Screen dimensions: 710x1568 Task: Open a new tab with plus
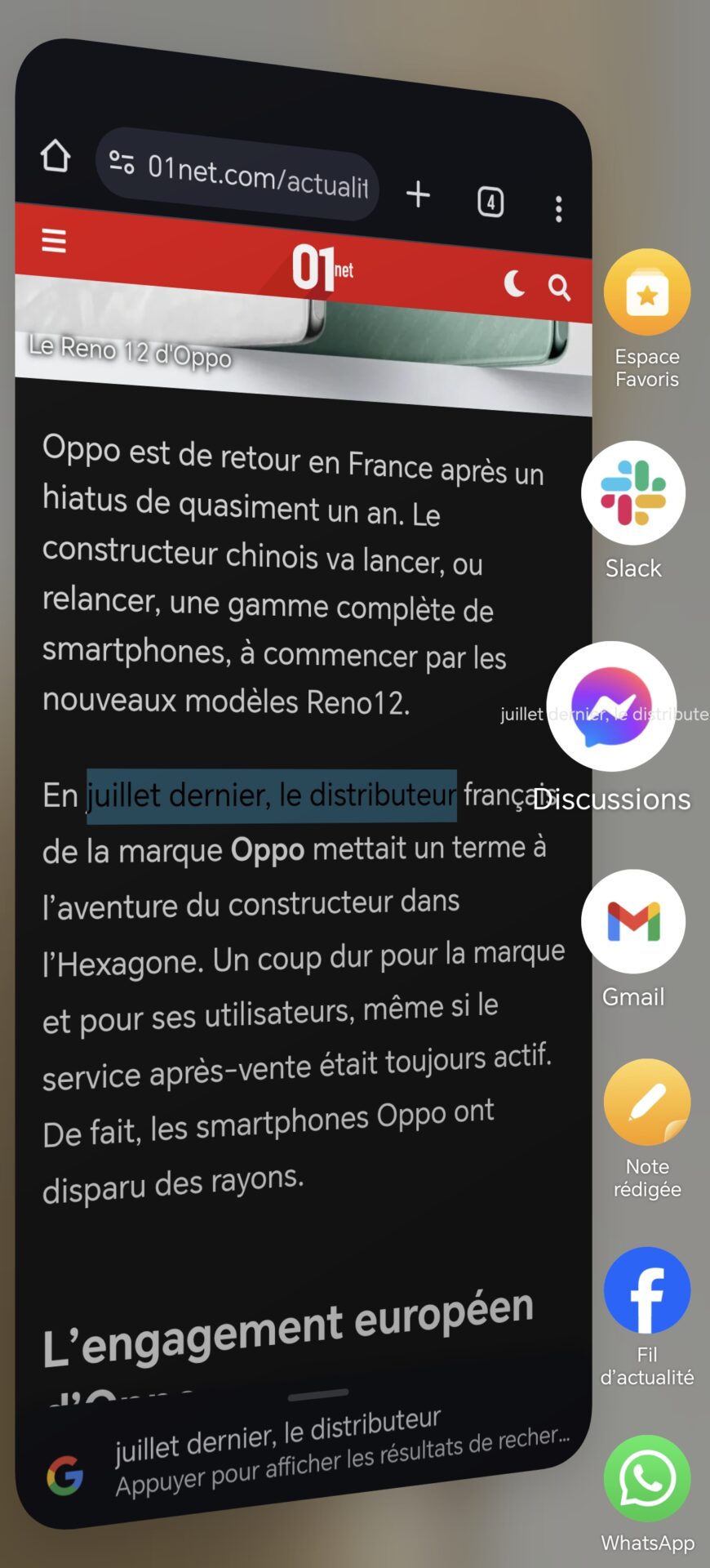click(x=418, y=194)
